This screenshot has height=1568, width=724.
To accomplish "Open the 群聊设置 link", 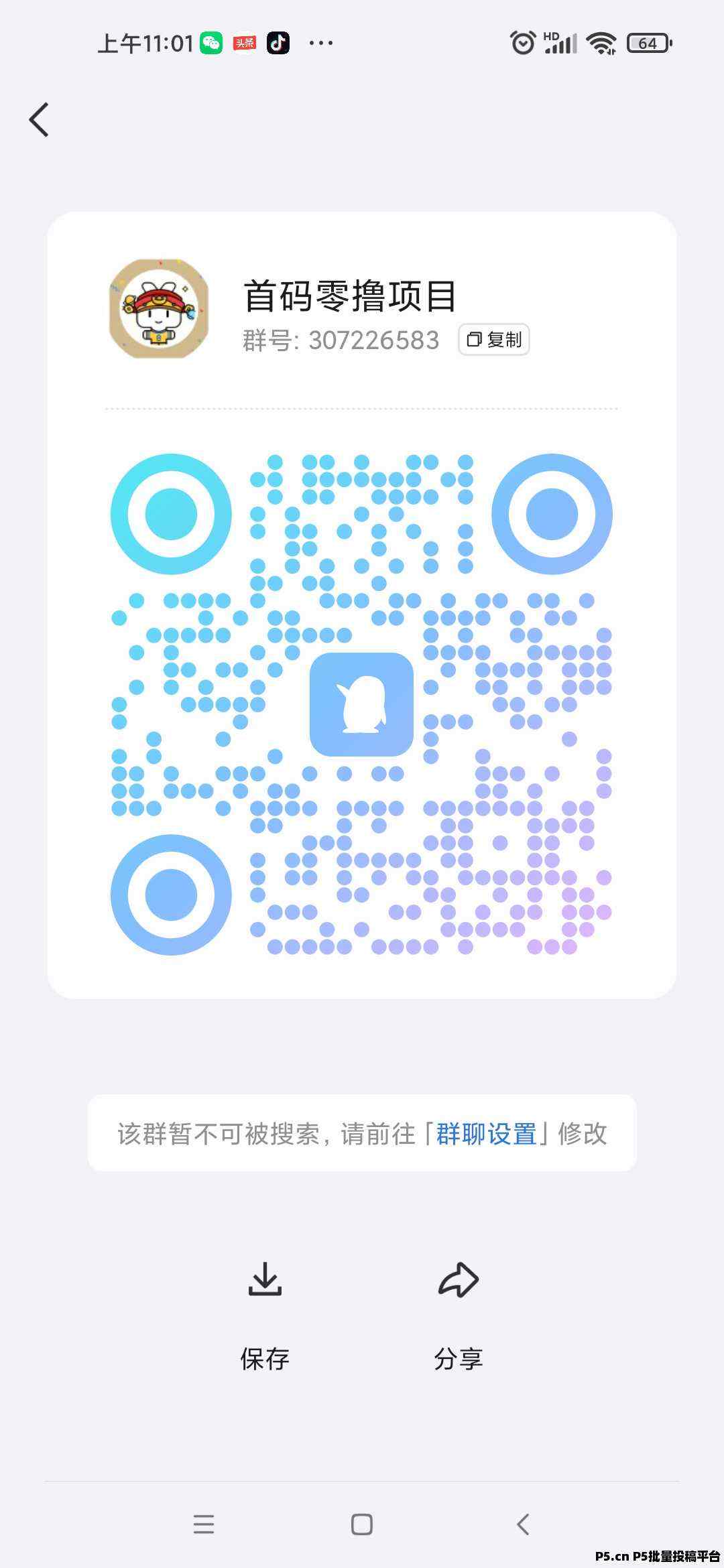I will point(487,1134).
